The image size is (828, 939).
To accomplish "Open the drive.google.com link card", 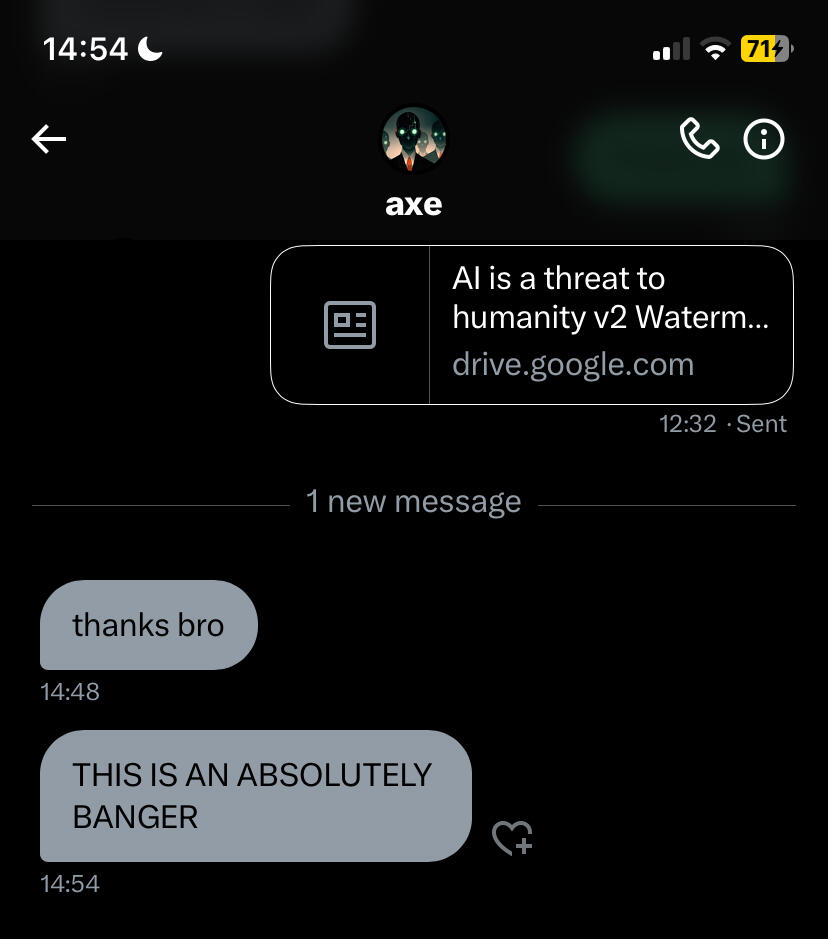I will 531,325.
